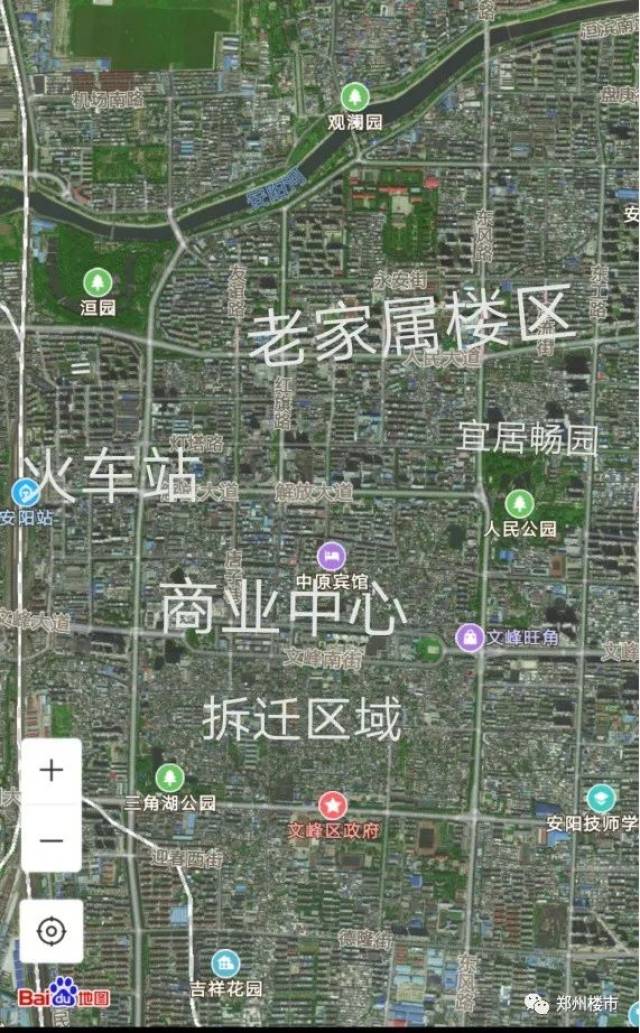The width and height of the screenshot is (640, 1033).
Task: Tap the 文峰区政府 star marker
Action: [334, 806]
